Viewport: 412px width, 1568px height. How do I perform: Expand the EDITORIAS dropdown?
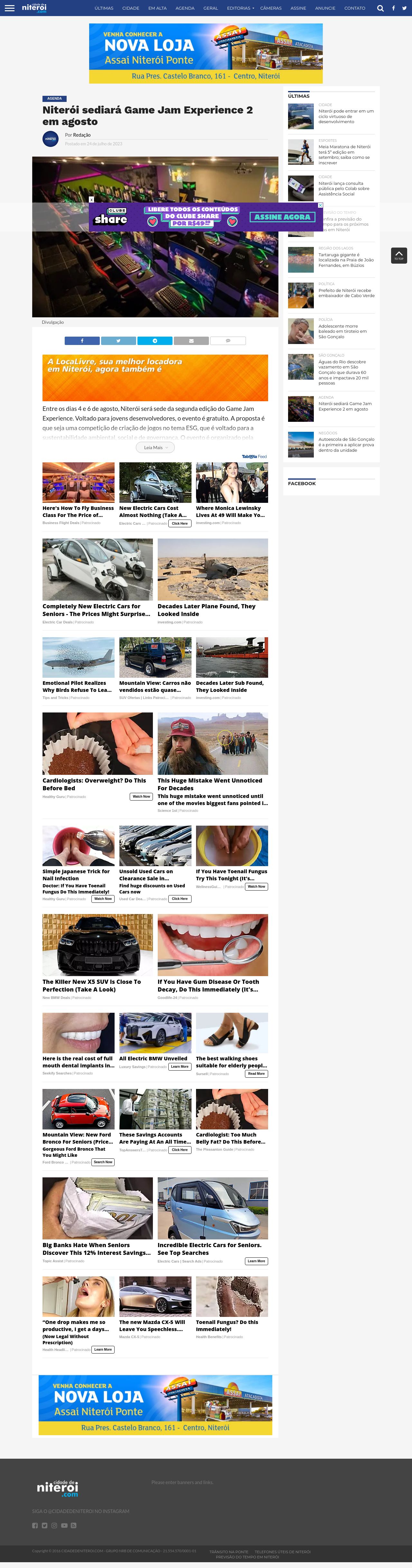click(240, 9)
